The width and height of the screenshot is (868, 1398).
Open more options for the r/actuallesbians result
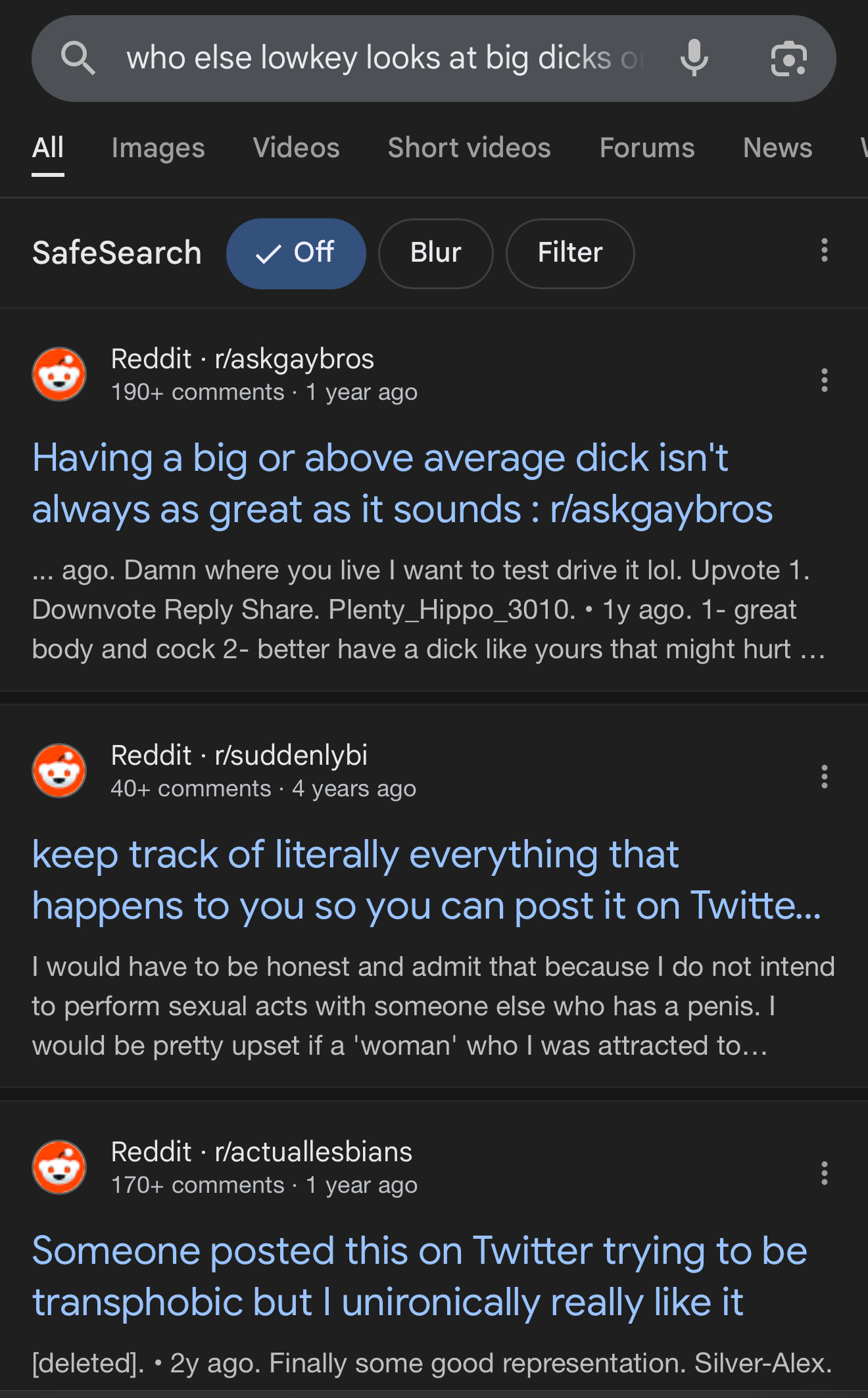pos(824,1173)
